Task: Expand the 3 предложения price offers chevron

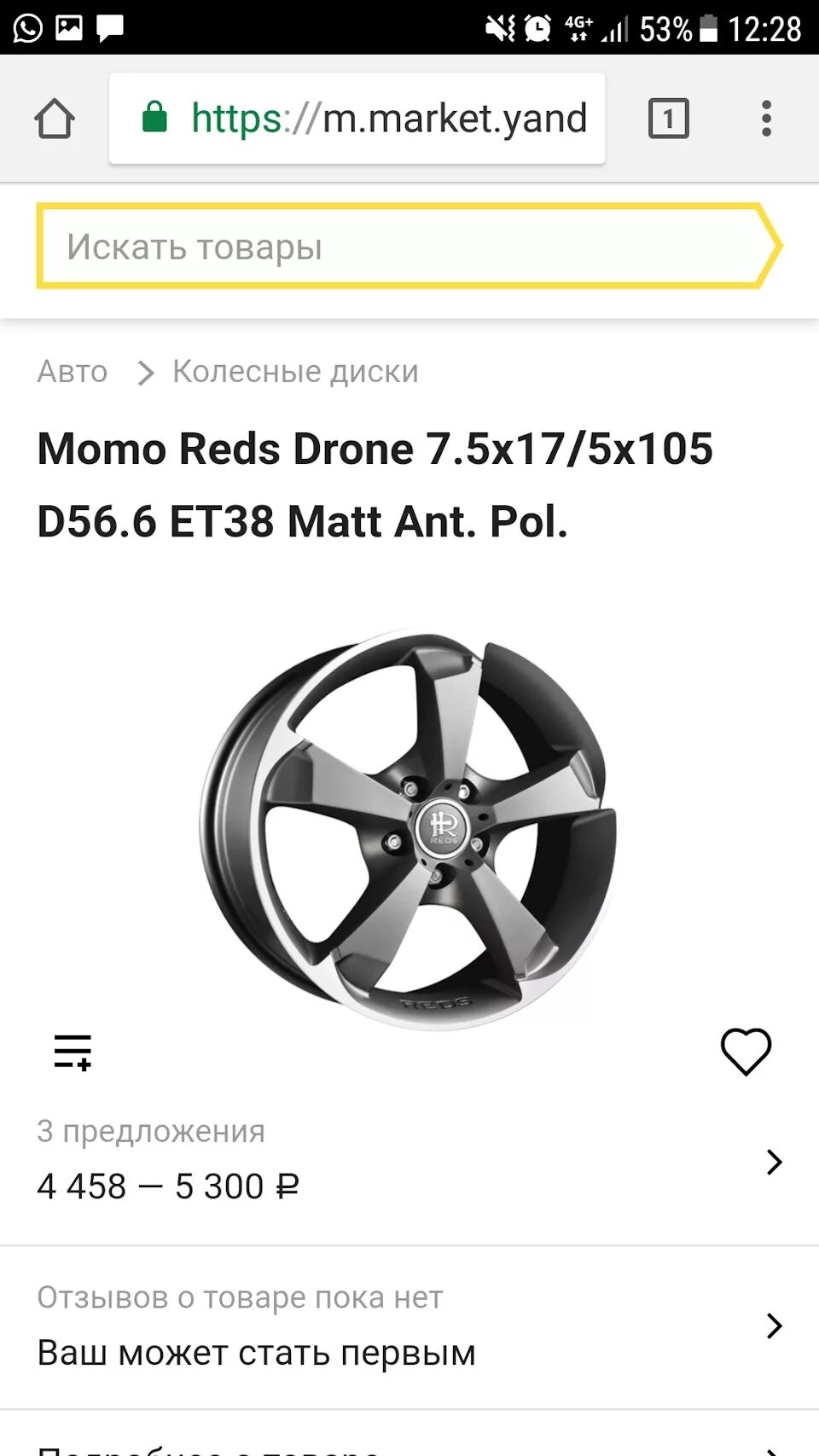Action: click(x=775, y=1161)
